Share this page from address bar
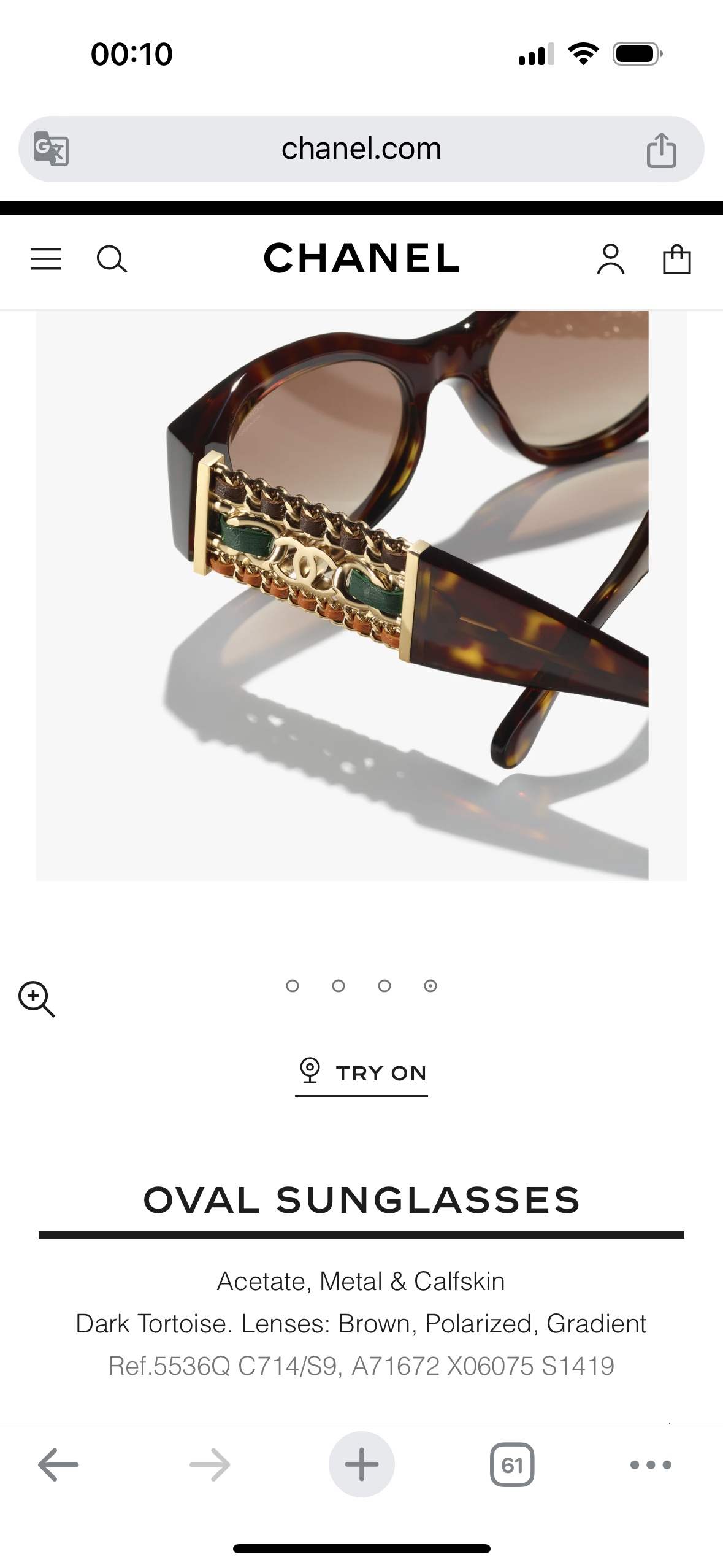Viewport: 723px width, 1568px height. tap(661, 150)
